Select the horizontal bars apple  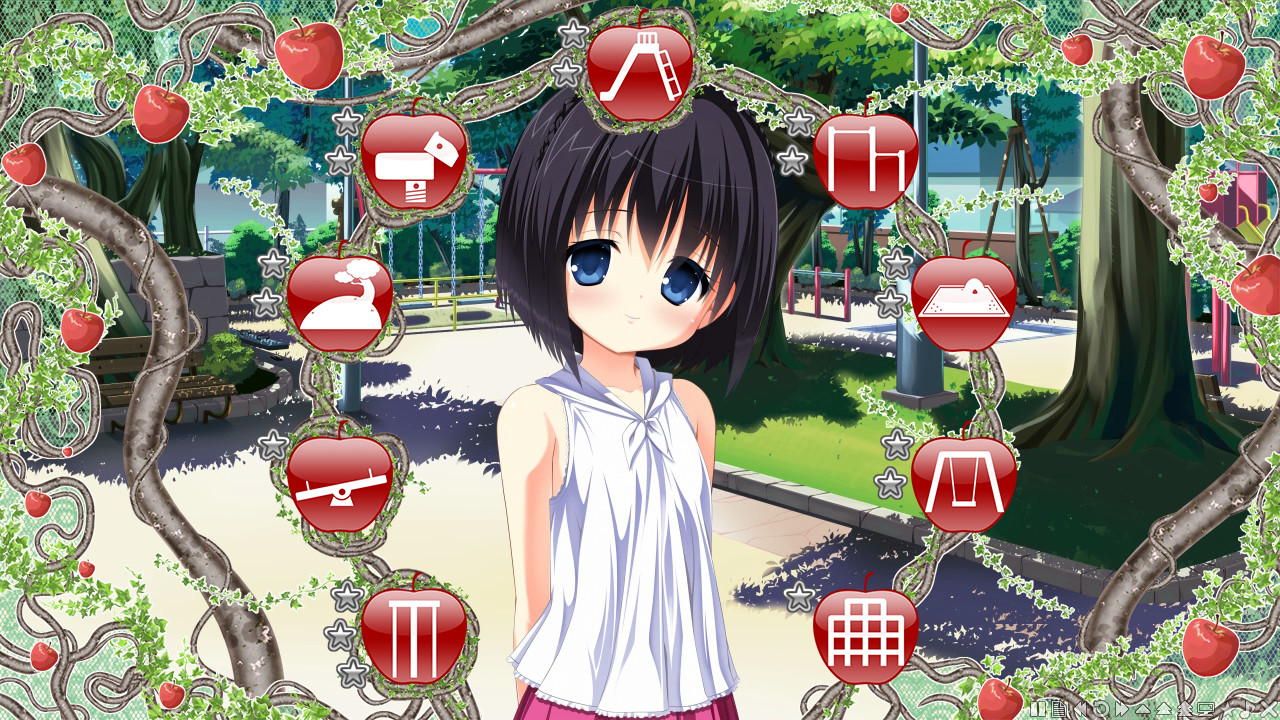[x=866, y=160]
